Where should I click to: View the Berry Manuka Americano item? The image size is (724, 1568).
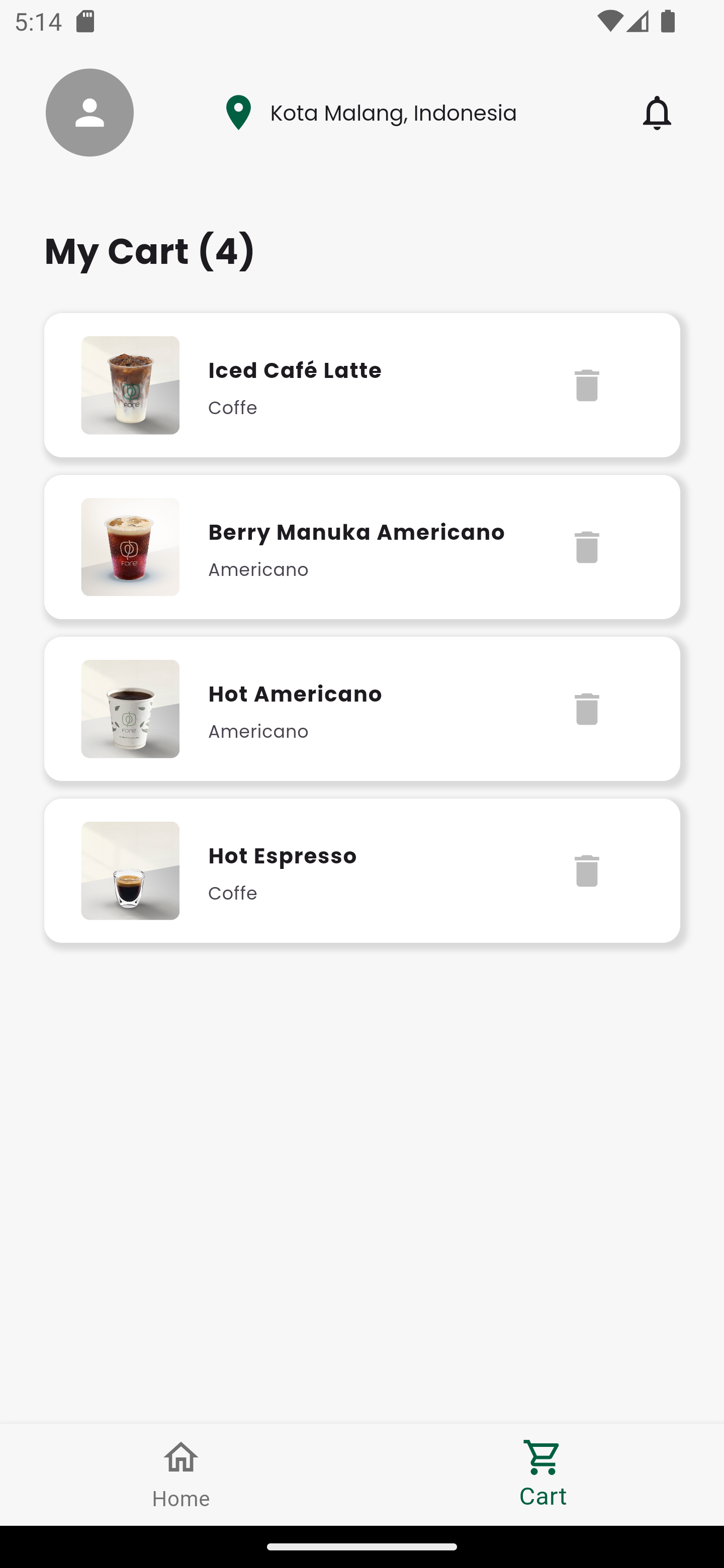coord(355,547)
